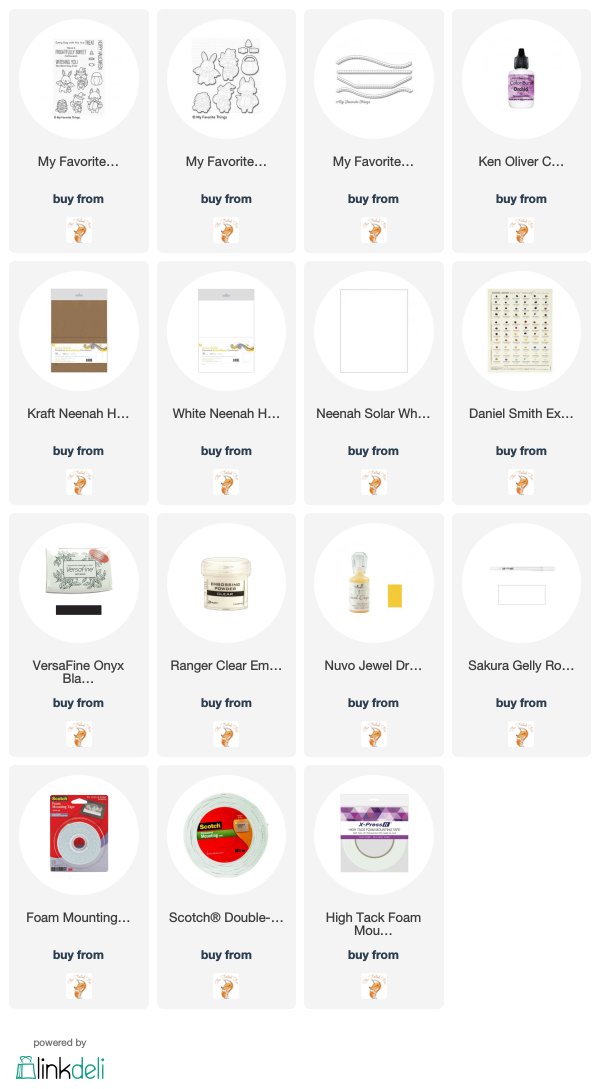
Task: Open the Kraft Neenah cardstock card
Action: point(78,383)
